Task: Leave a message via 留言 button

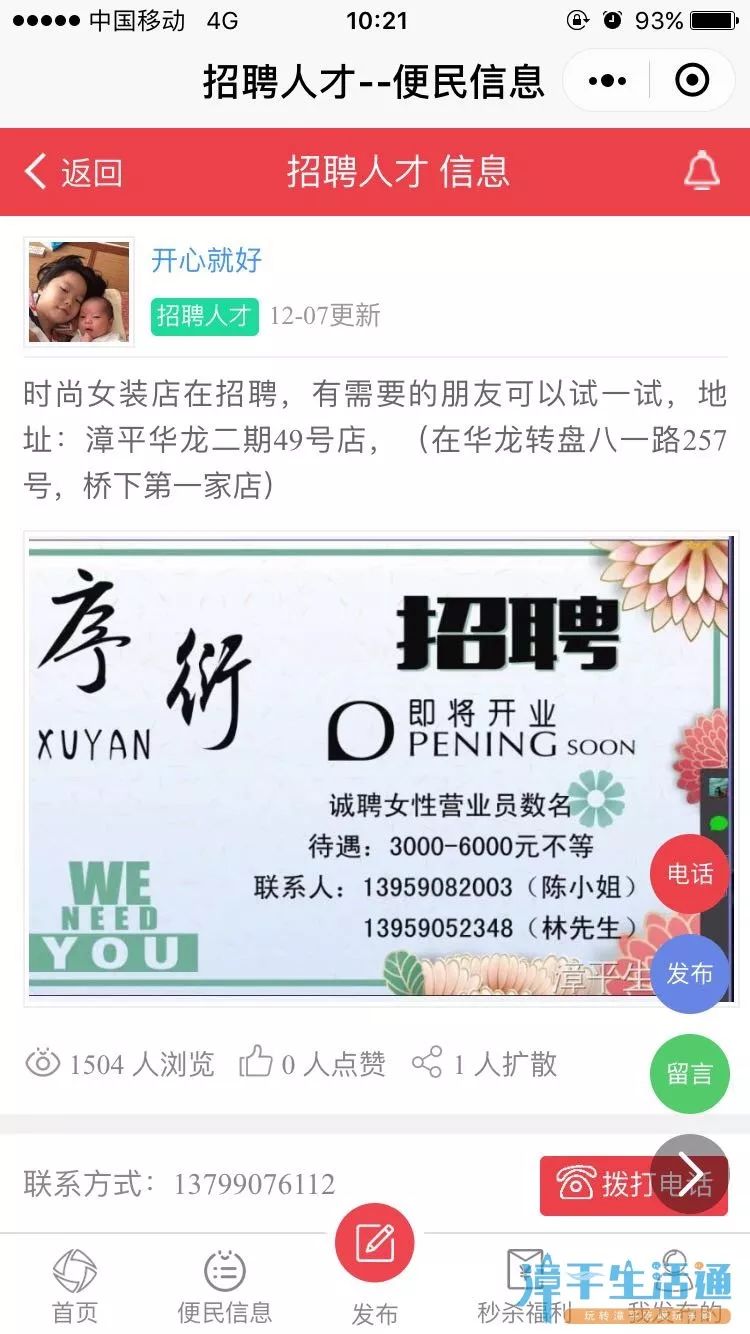Action: 690,1074
